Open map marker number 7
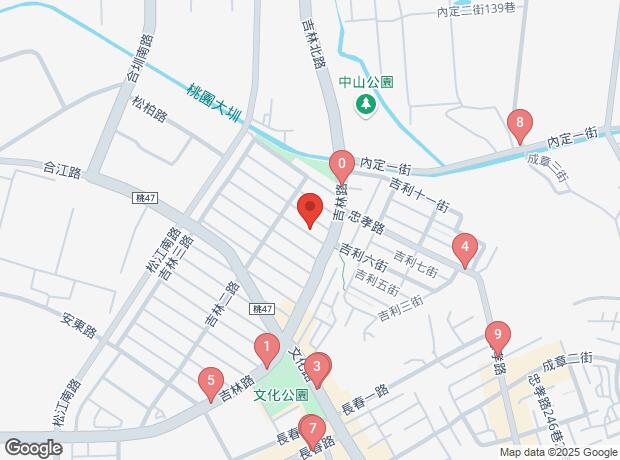This screenshot has height=460, width=620. [313, 431]
